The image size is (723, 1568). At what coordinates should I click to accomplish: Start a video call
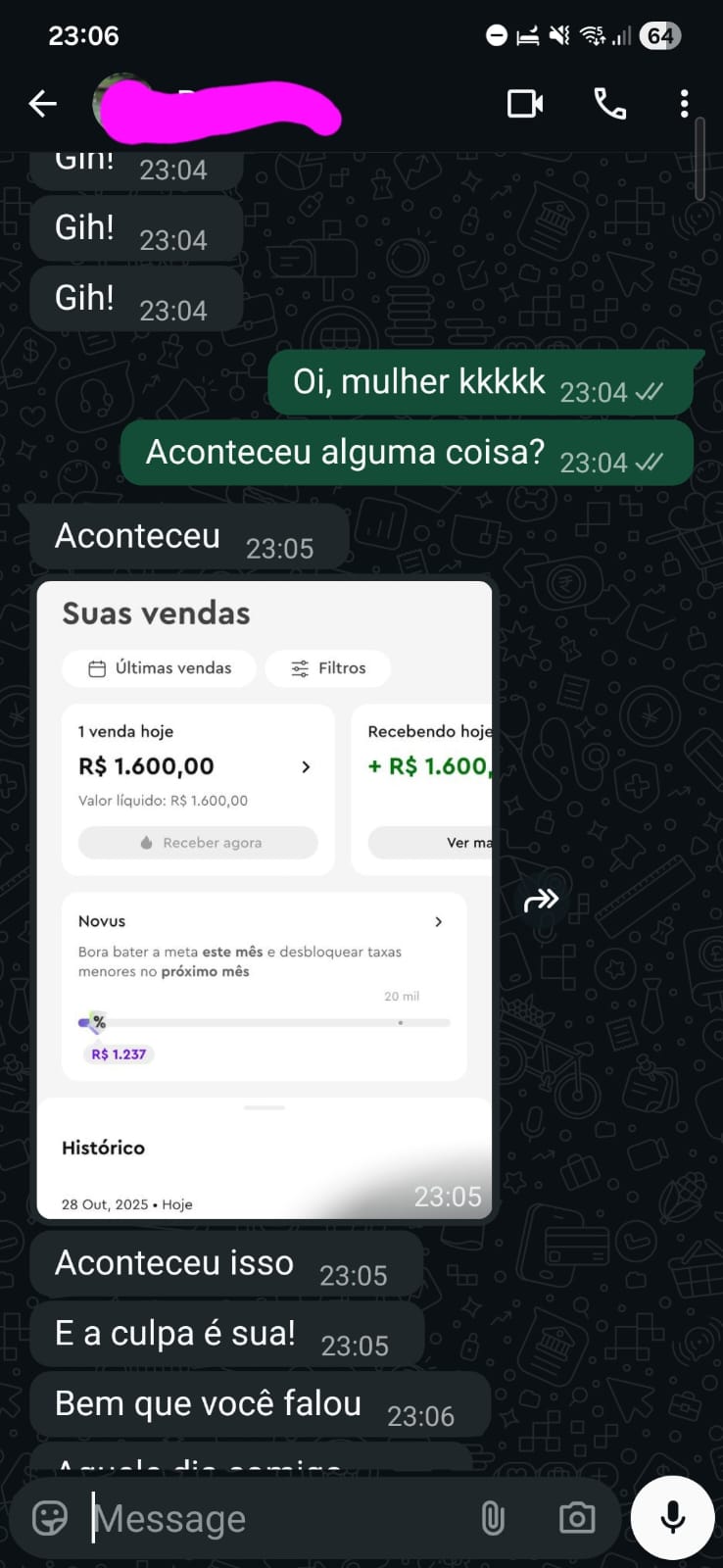(525, 104)
